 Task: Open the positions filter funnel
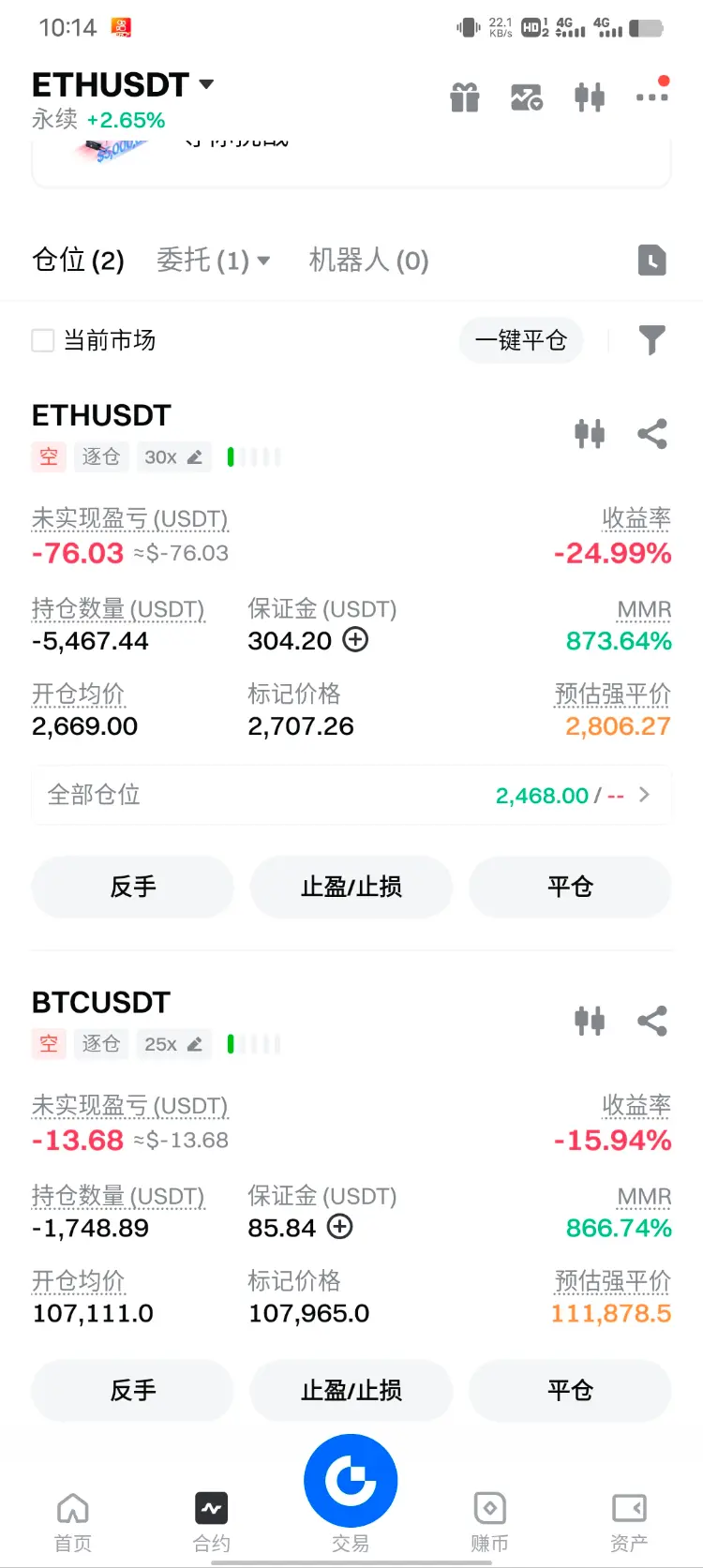coord(651,340)
